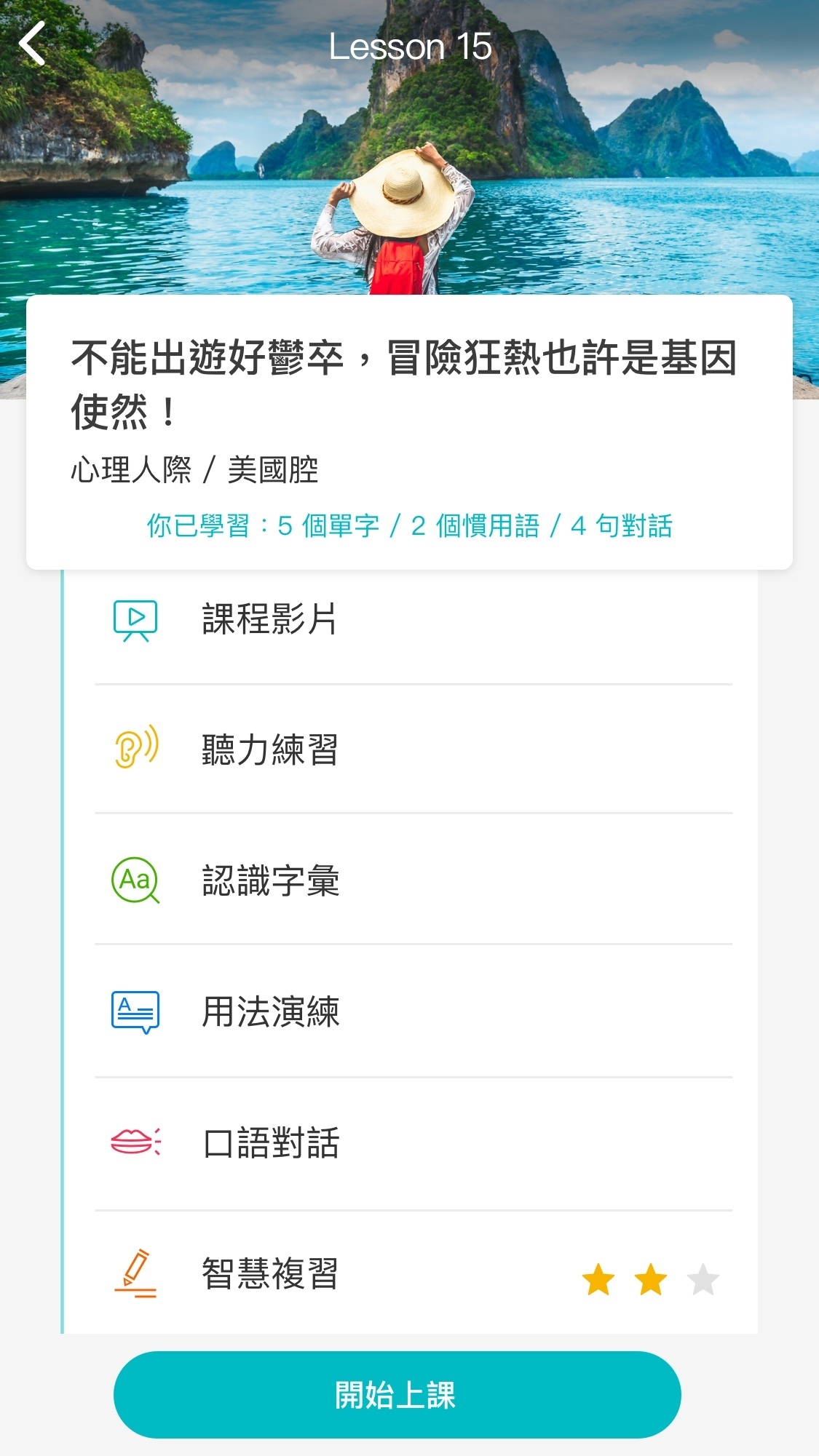The width and height of the screenshot is (819, 1456).
Task: Open 聽力練習 listening practice
Action: tap(269, 749)
